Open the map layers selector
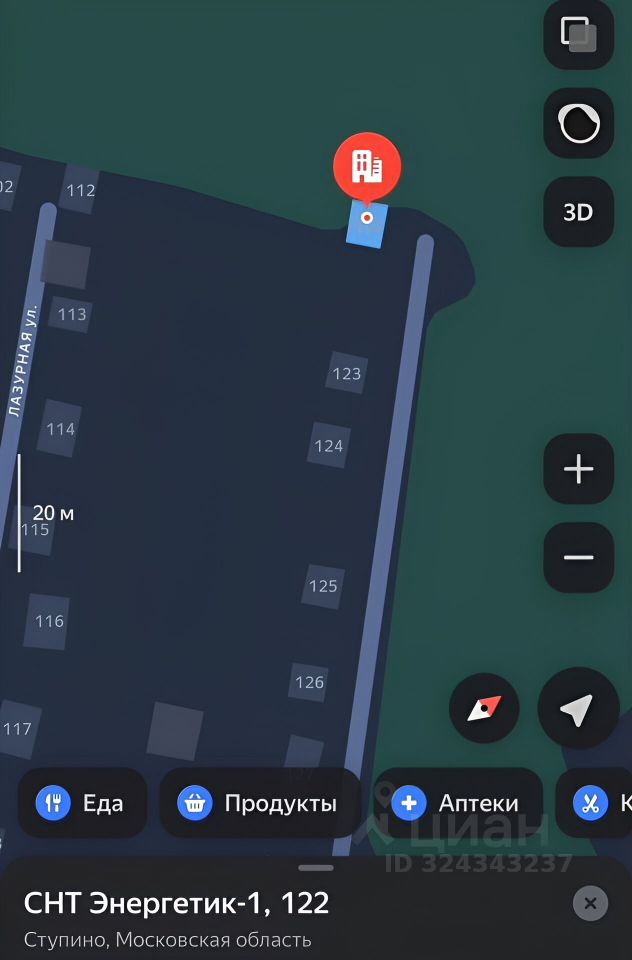632x960 pixels. click(578, 35)
